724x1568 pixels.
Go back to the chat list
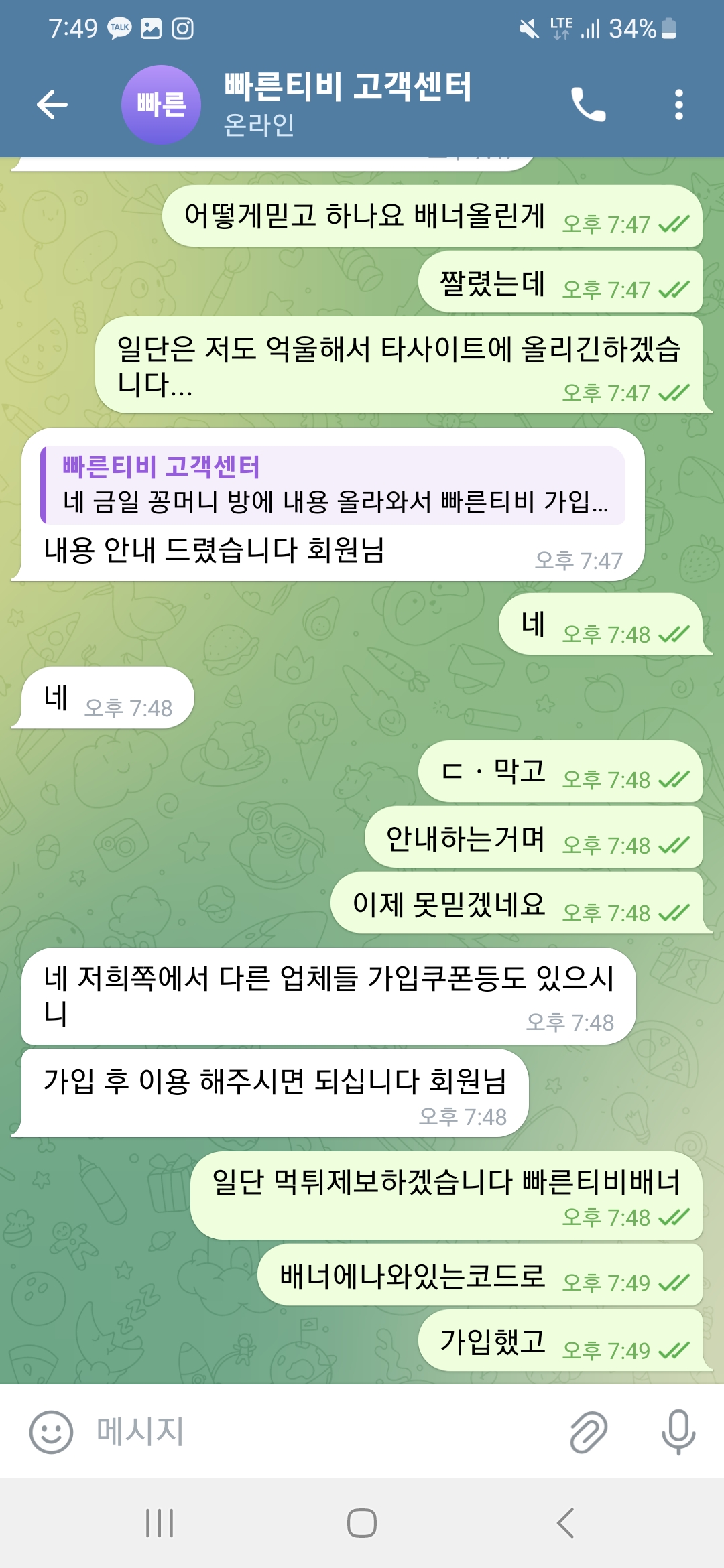click(52, 105)
